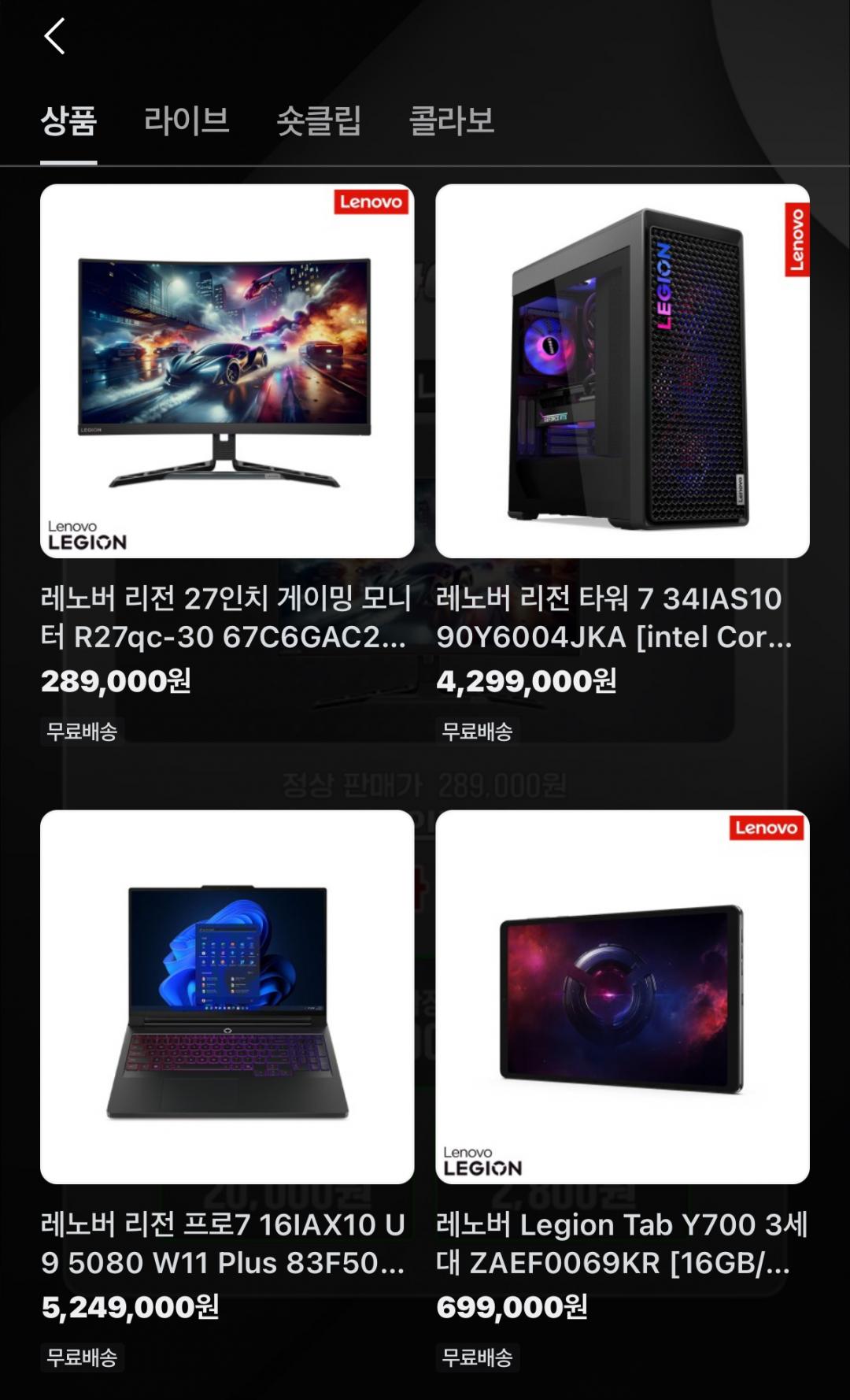
Task: Open the 콜라보 tab
Action: (452, 121)
